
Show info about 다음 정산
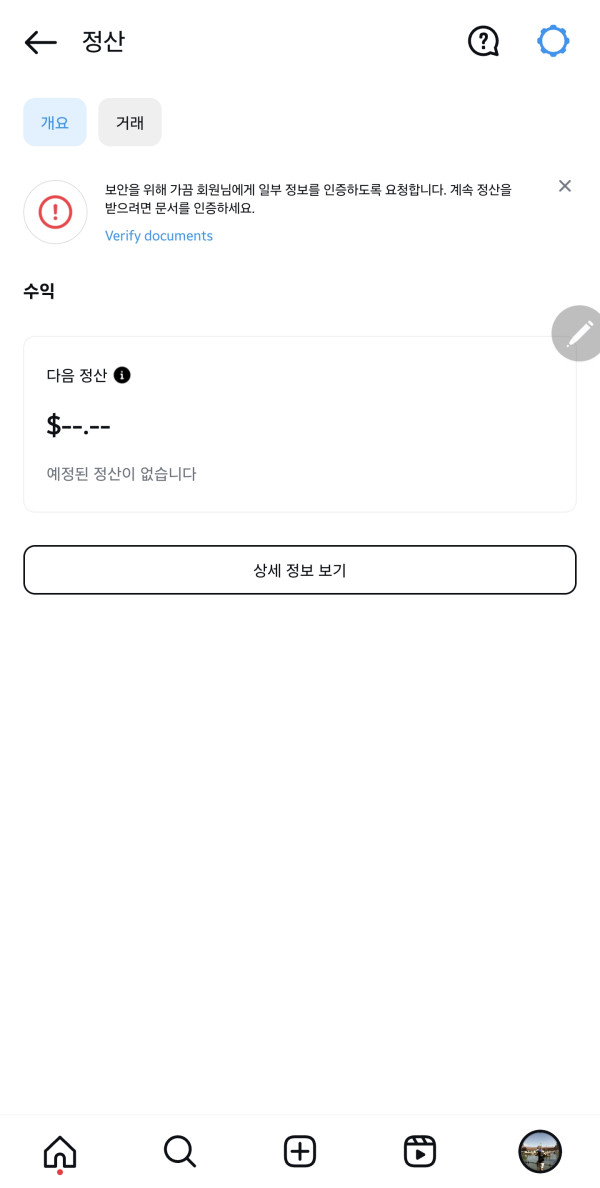point(122,375)
